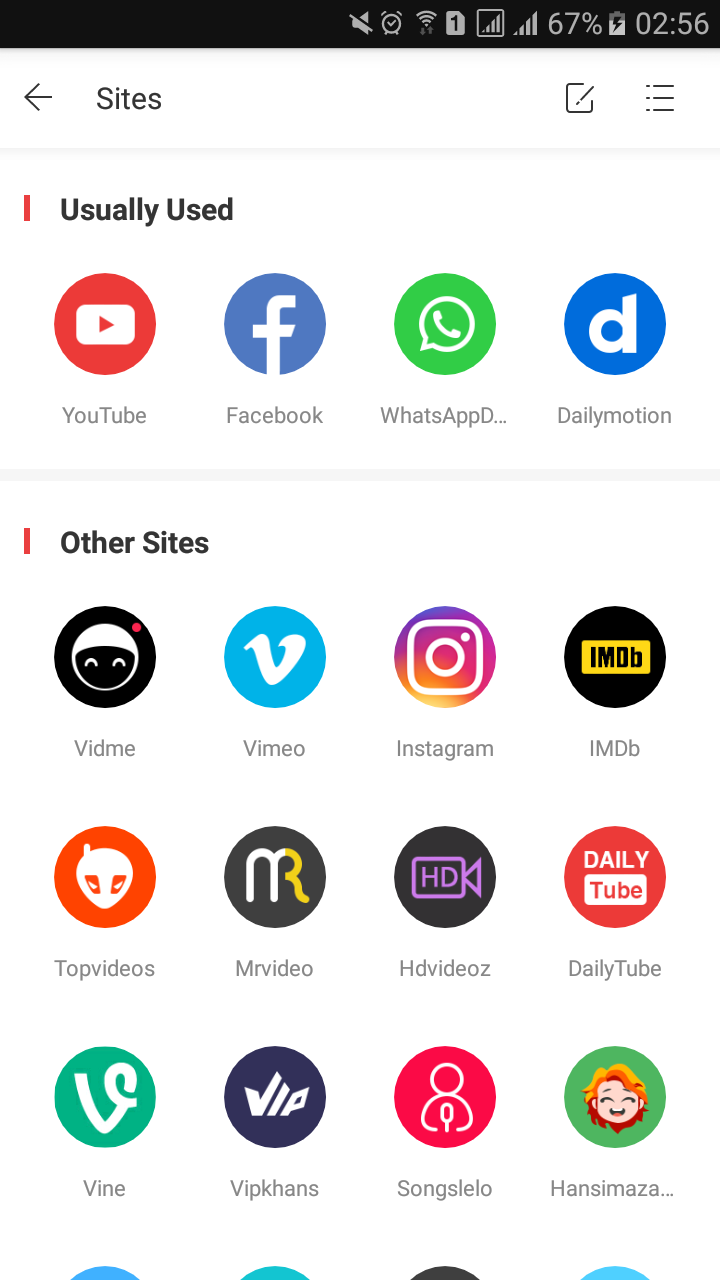The width and height of the screenshot is (720, 1280).
Task: Open Instagram under Other Sites
Action: [445, 657]
